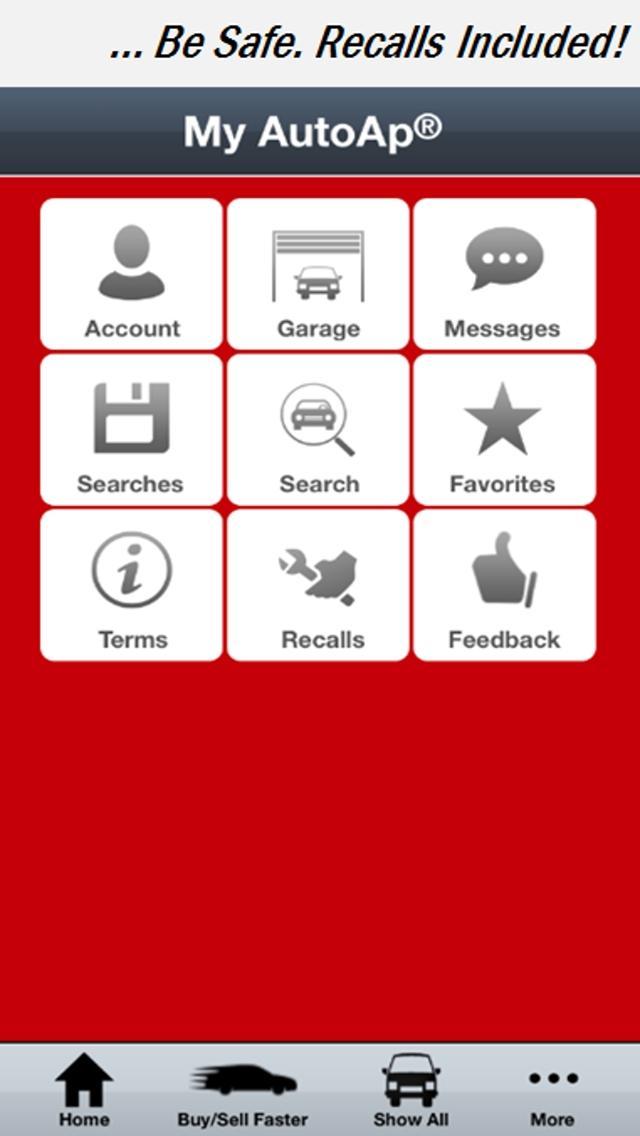Viewport: 640px width, 1136px height.
Task: Check vehicle Recalls
Action: [318, 585]
